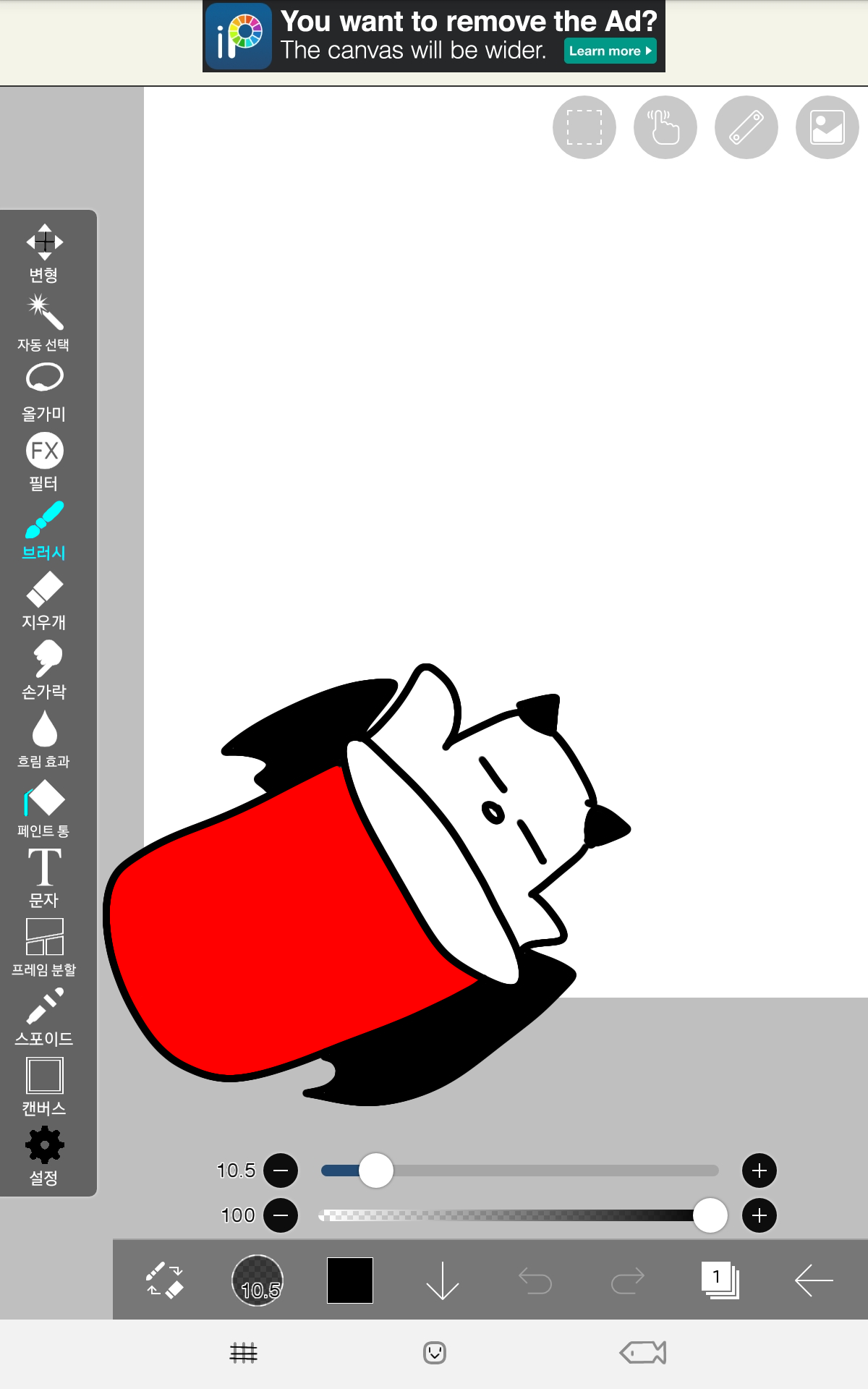The image size is (868, 1389).
Task: Decrease brush size with minus button
Action: pos(281,1171)
